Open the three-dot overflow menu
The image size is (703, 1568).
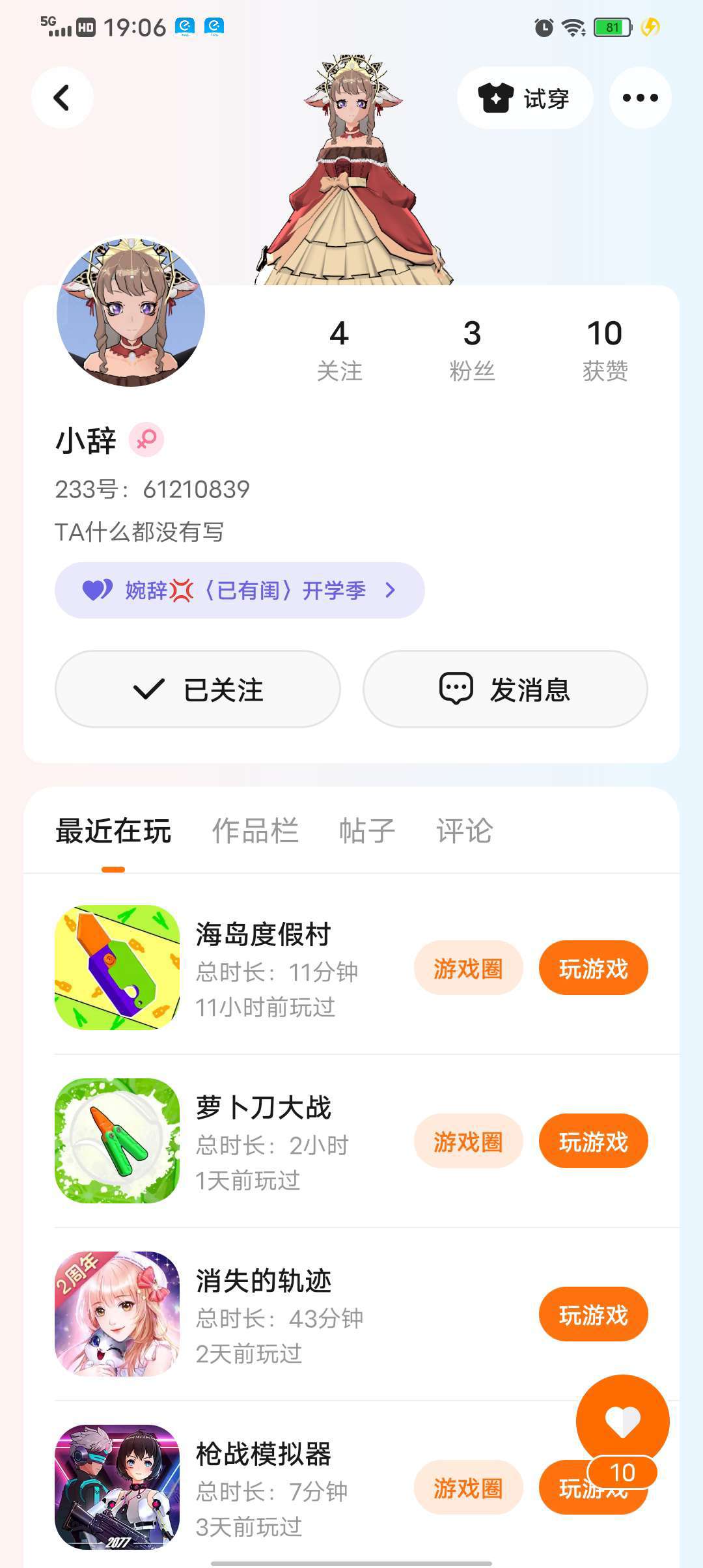pyautogui.click(x=640, y=98)
